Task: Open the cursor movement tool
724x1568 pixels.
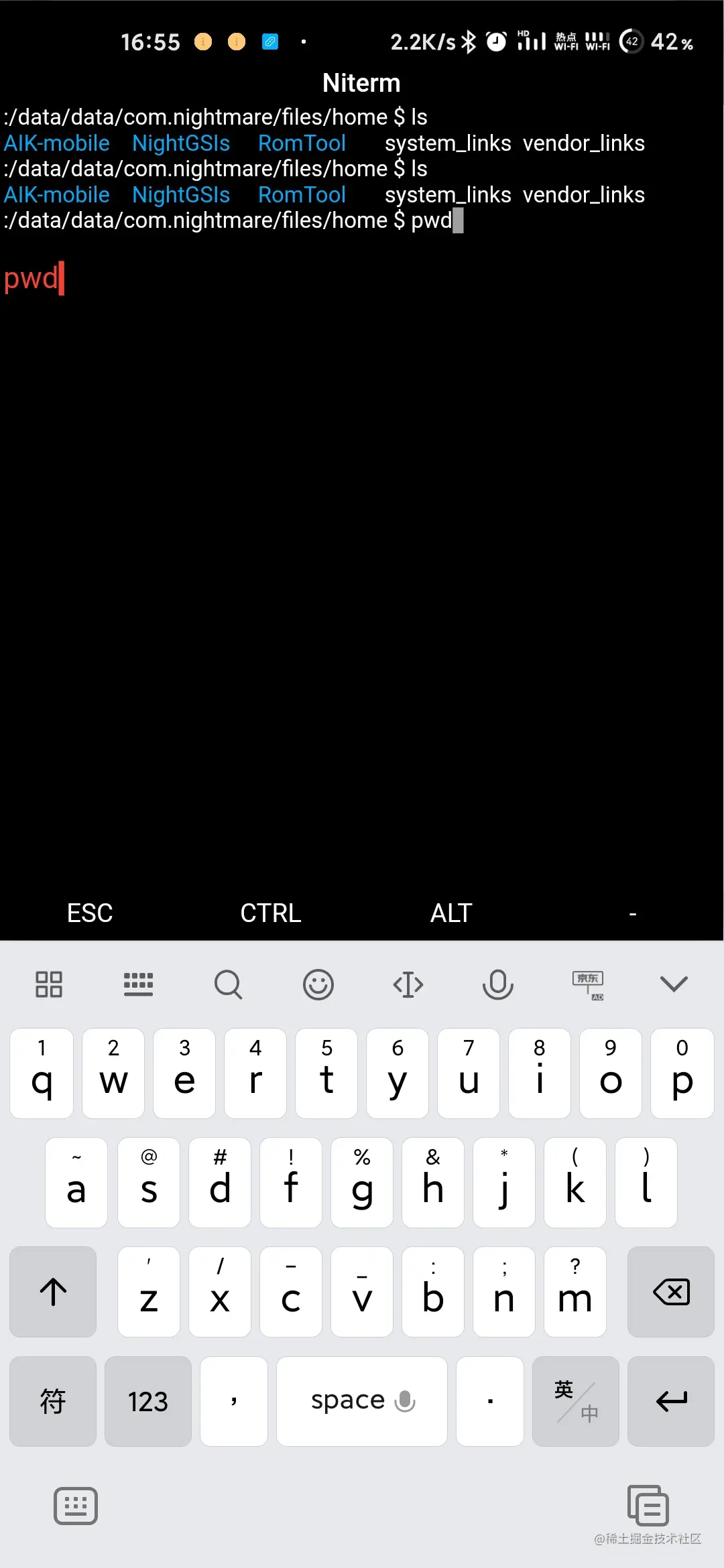Action: point(408,984)
